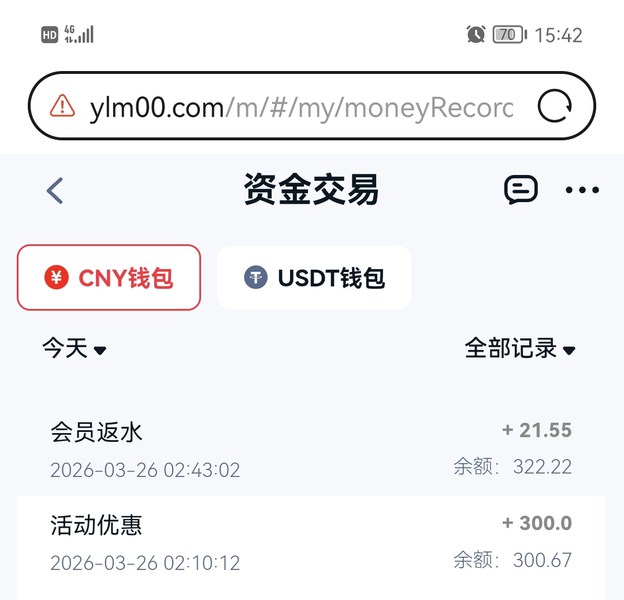View the insecure site warning icon
The height and width of the screenshot is (600, 624).
click(x=63, y=106)
